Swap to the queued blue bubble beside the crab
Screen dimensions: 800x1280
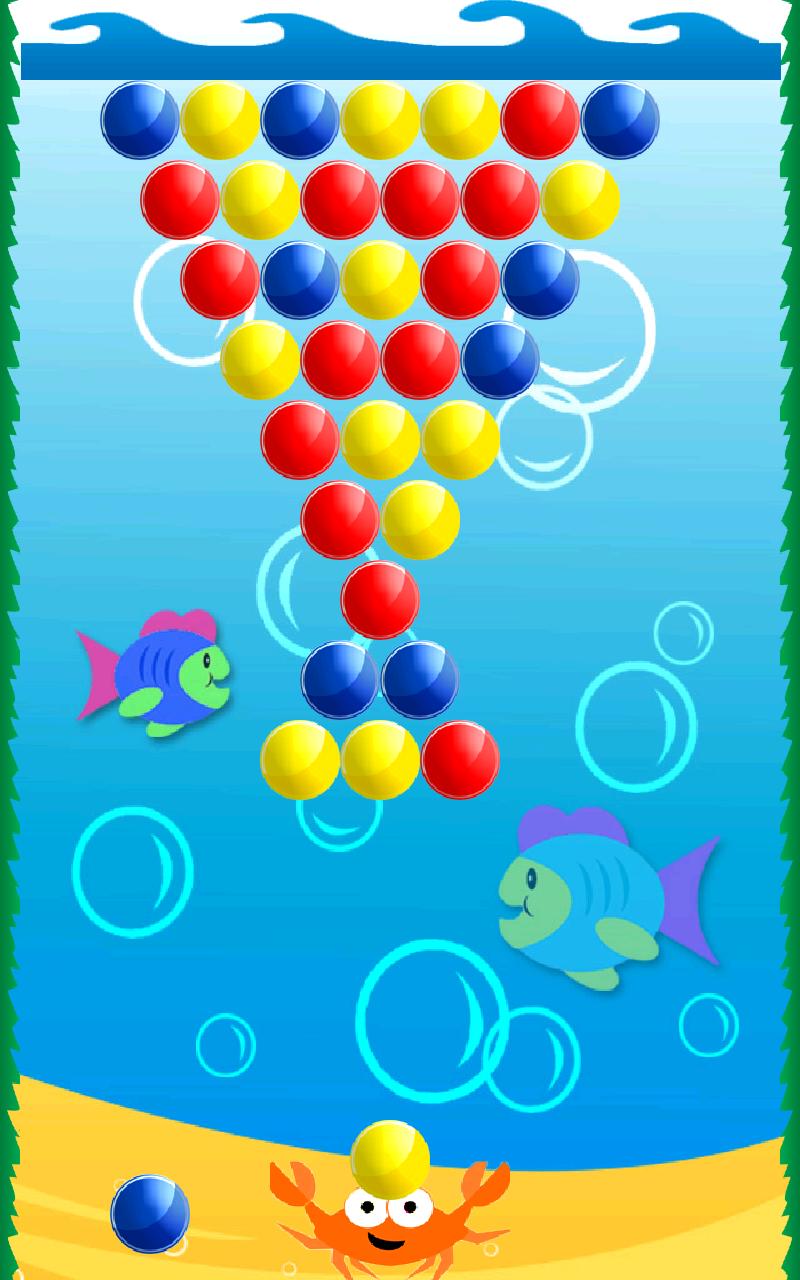click(150, 1214)
